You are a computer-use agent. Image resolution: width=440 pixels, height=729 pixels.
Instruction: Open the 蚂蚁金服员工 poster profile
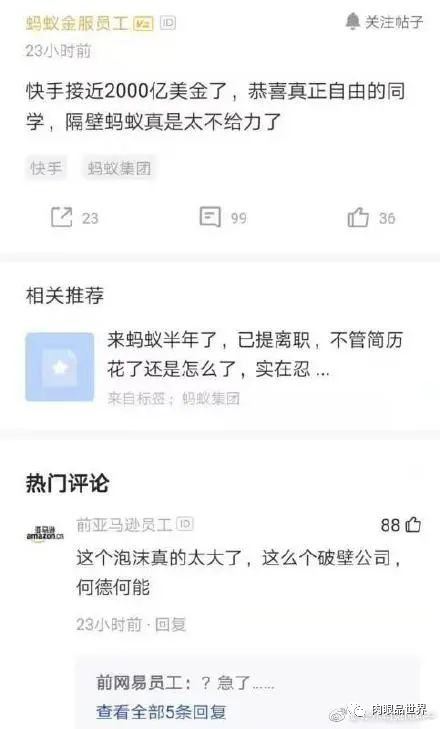77,23
